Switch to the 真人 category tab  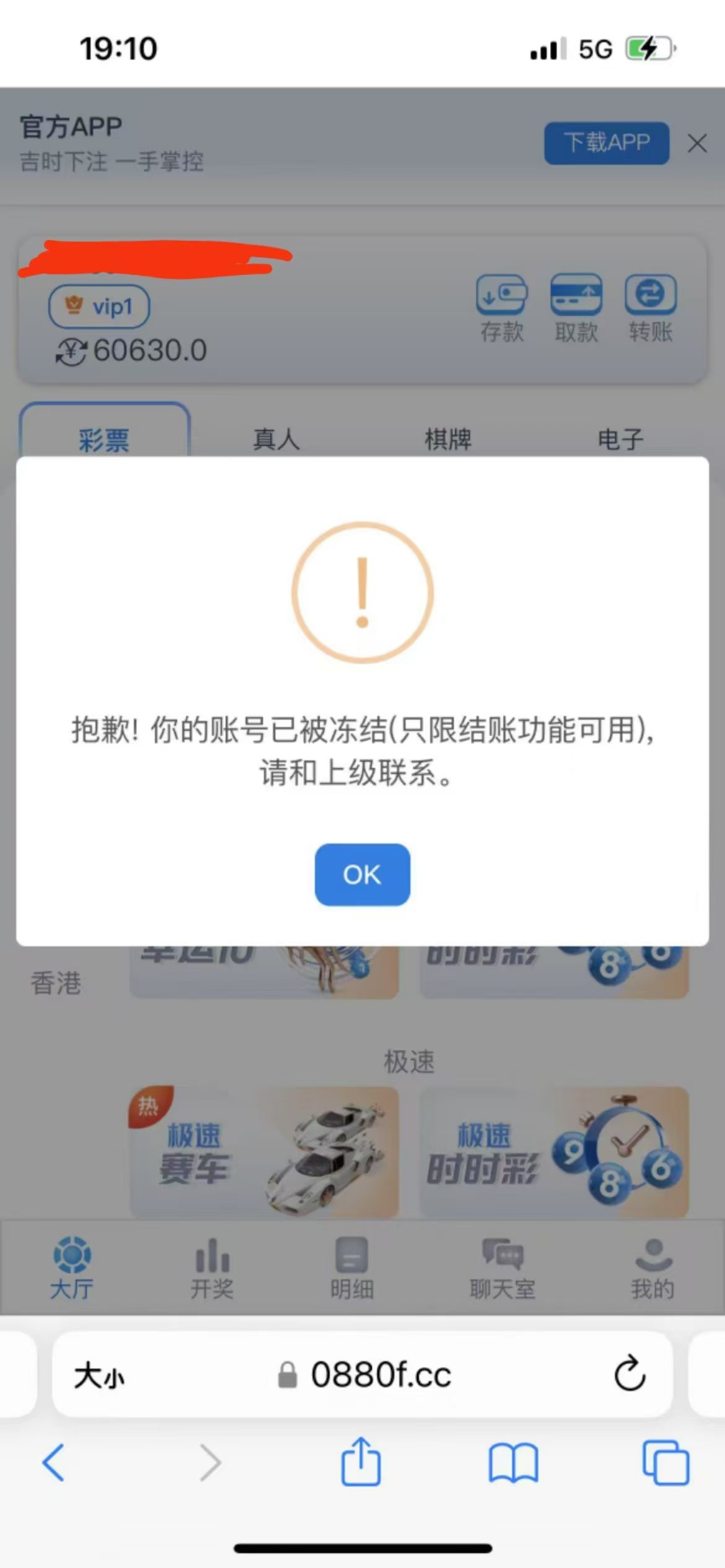tap(276, 439)
